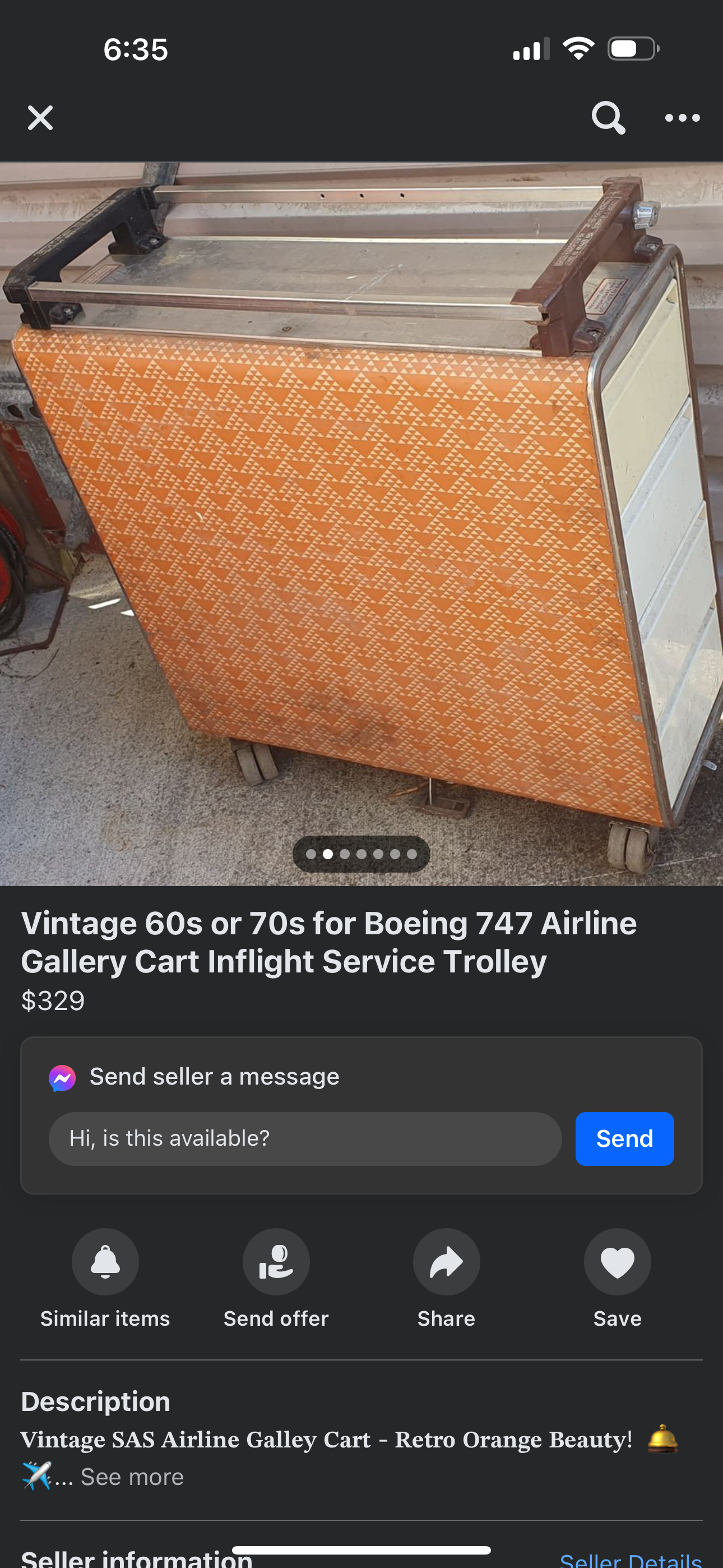Open the three-dot overflow menu
Screen dimensions: 723x1568
point(682,117)
